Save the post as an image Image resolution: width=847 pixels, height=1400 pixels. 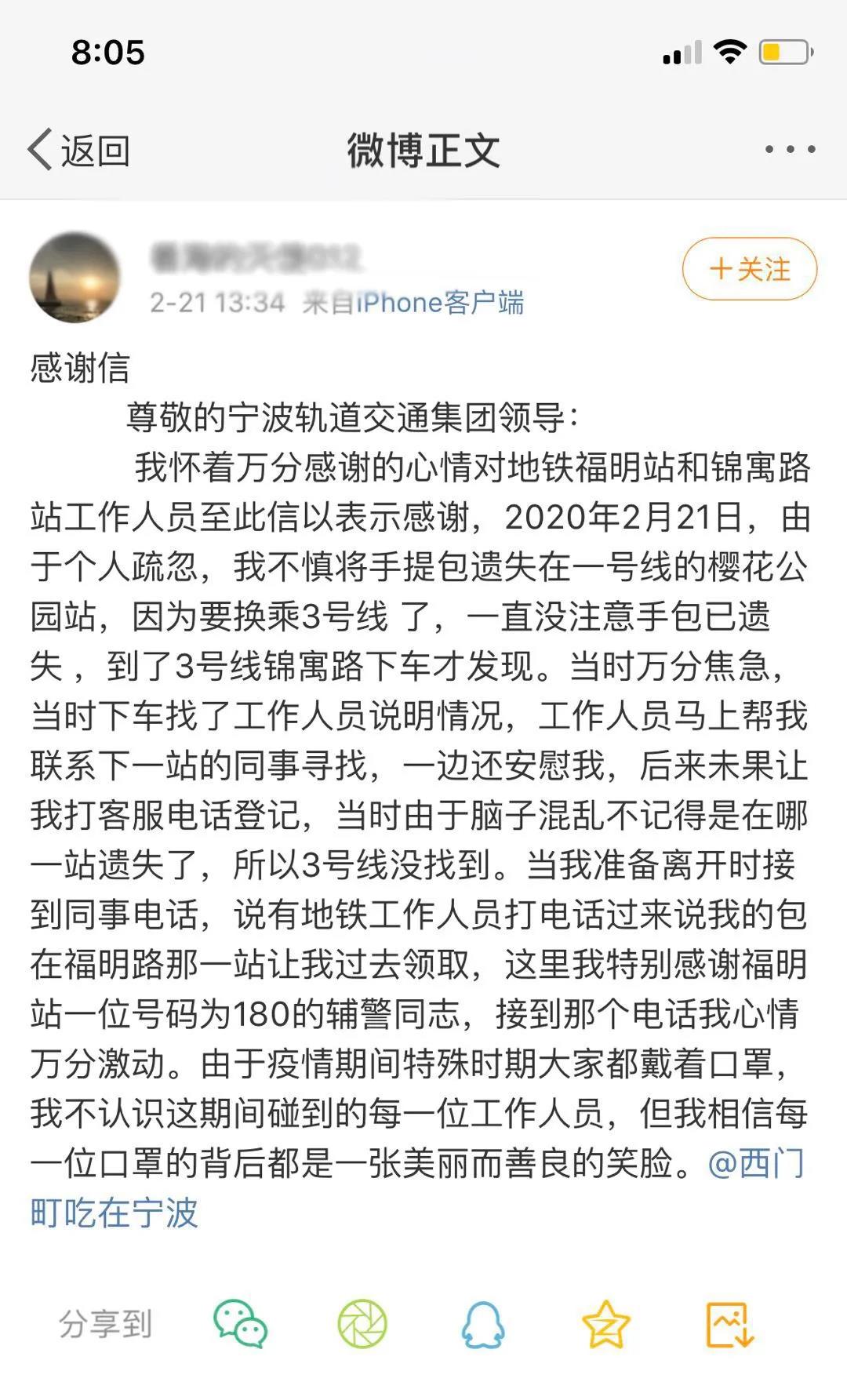tap(729, 1324)
